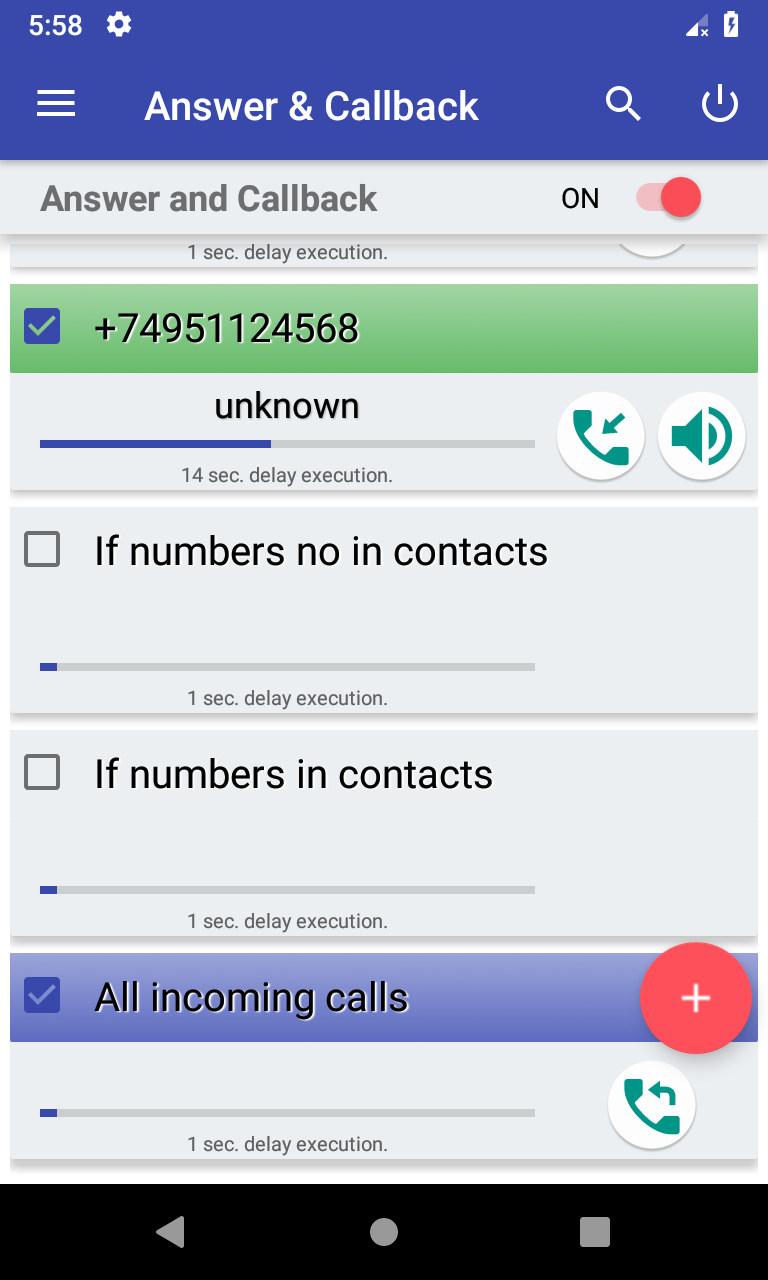Uncheck the +74951124568 rule checkbox
The image size is (768, 1280).
(x=42, y=326)
